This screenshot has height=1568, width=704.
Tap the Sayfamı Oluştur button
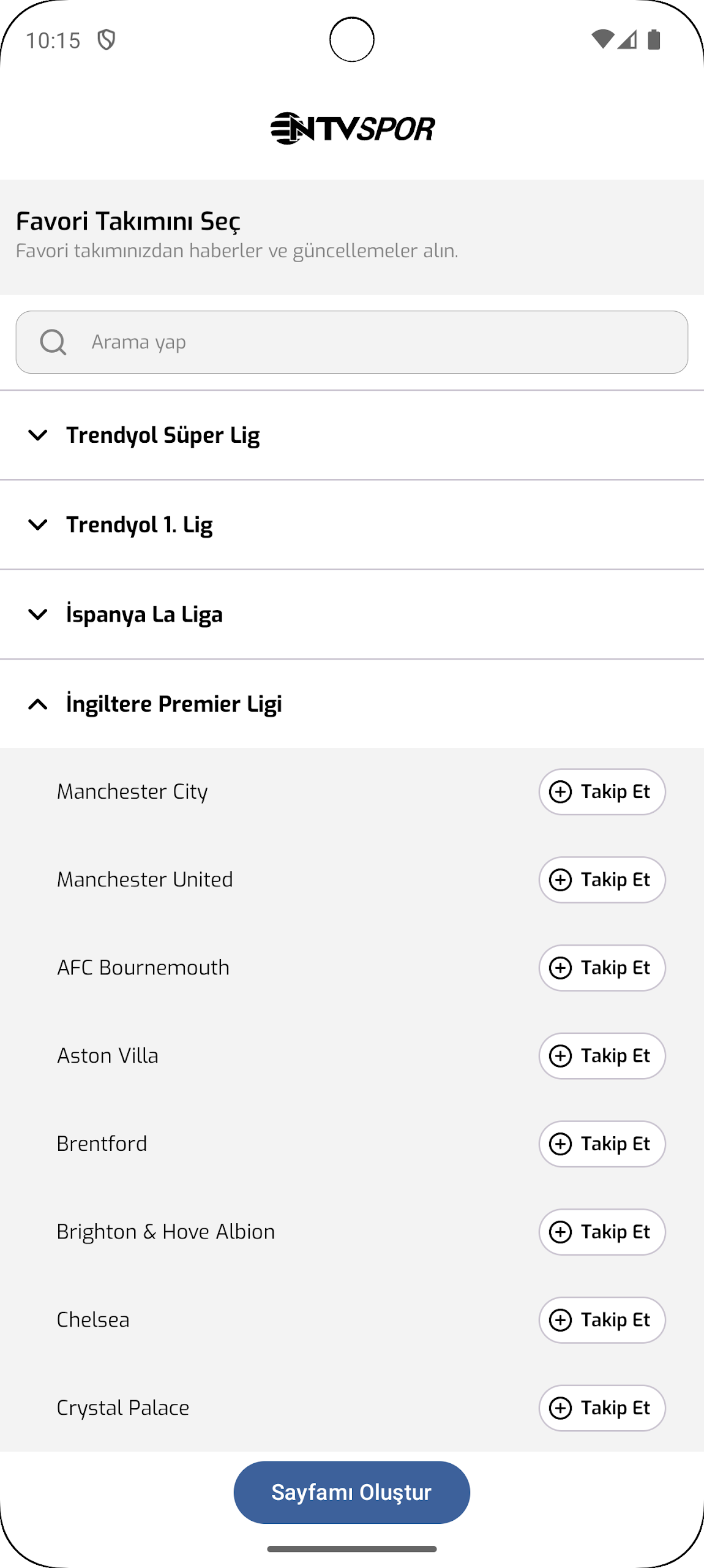352,1492
